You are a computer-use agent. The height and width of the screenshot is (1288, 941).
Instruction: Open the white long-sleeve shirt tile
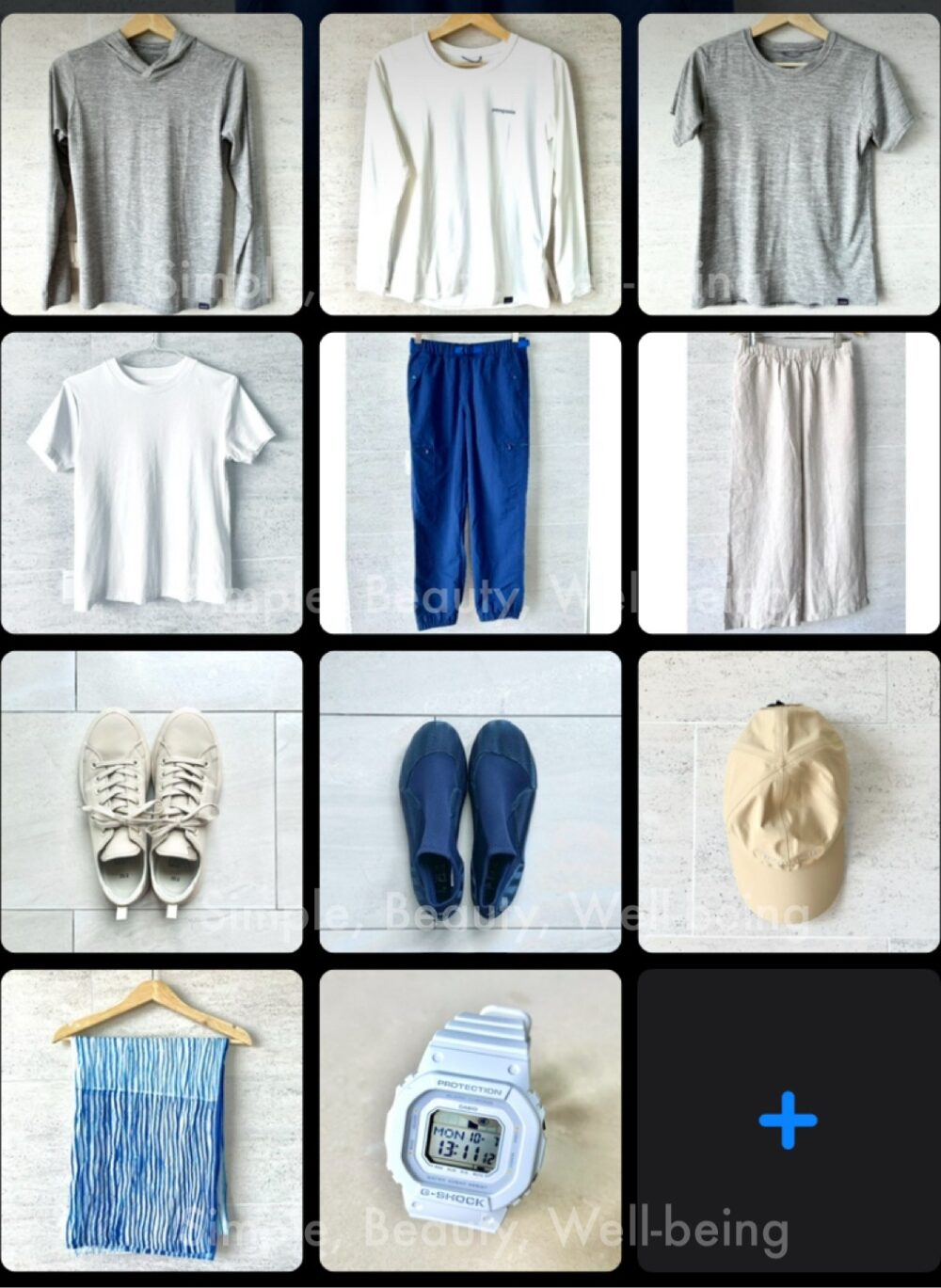pos(470,164)
